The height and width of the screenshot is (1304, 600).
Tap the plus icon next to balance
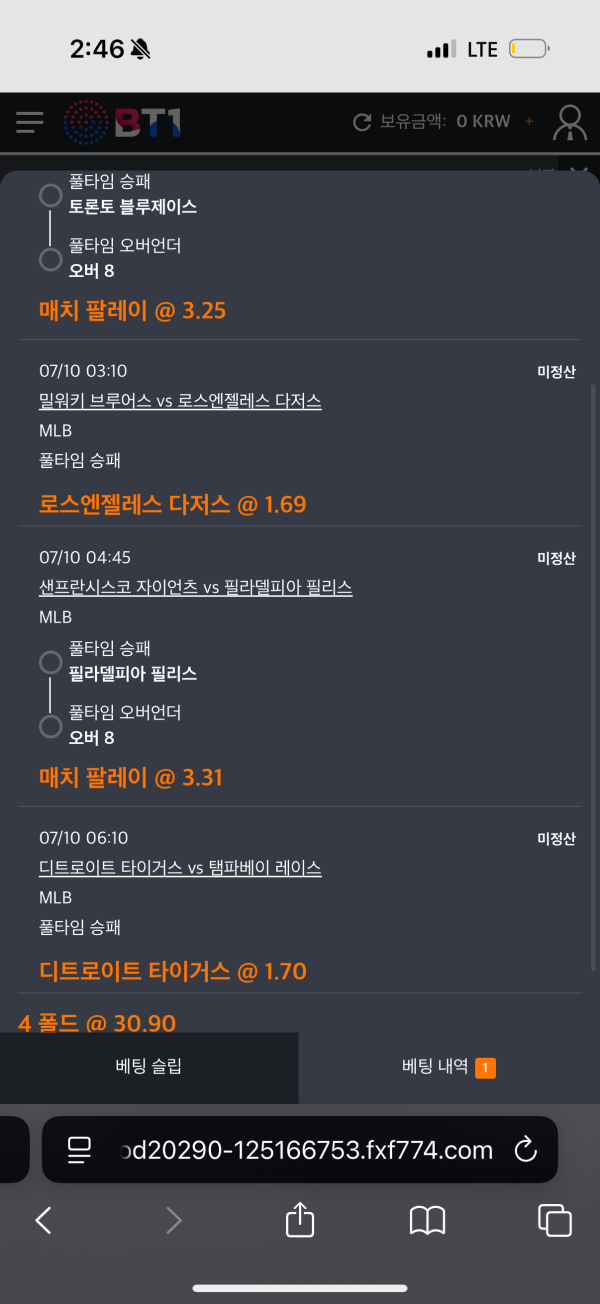(529, 122)
